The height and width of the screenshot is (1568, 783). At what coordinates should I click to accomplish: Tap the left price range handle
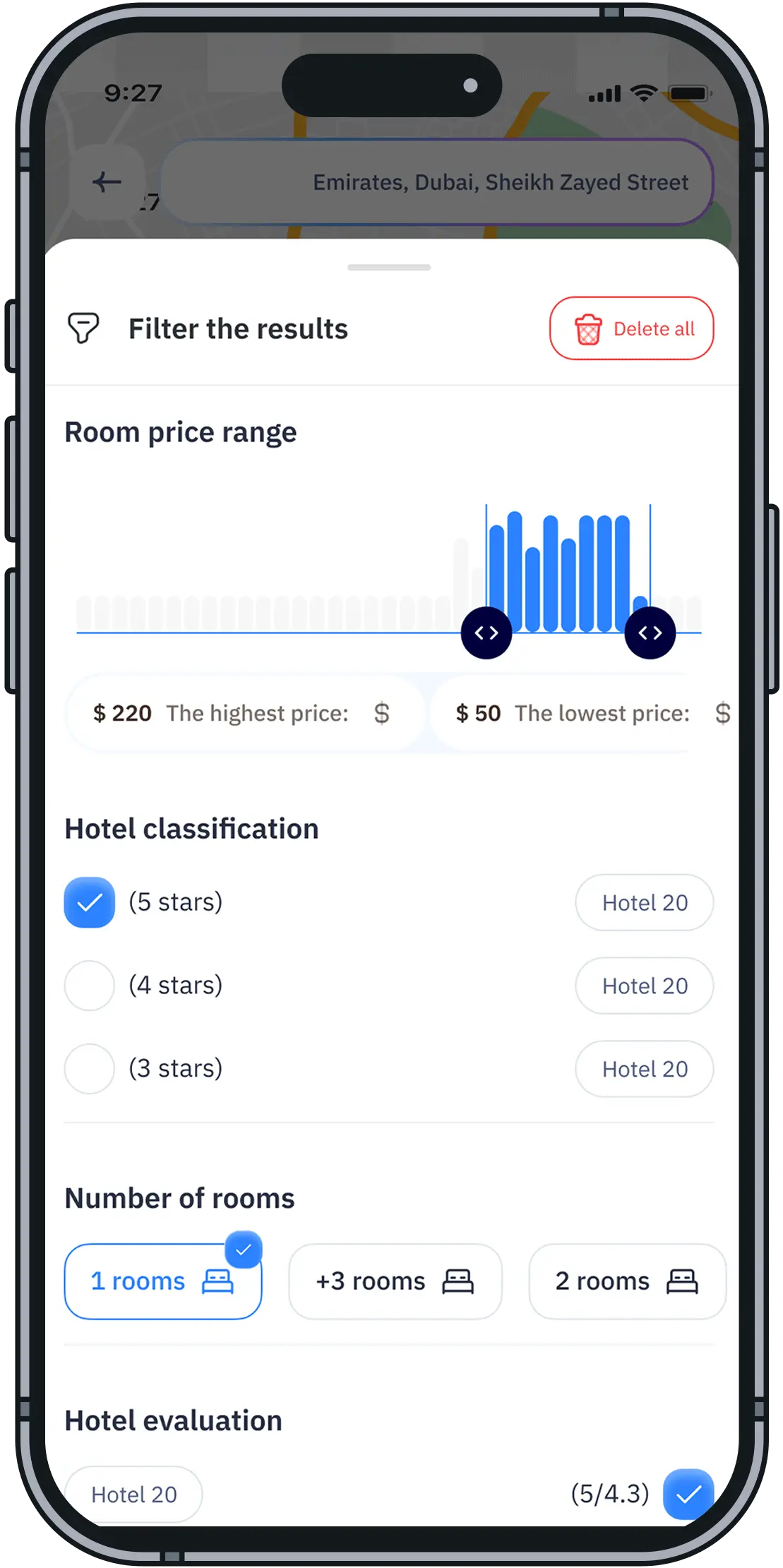click(486, 633)
